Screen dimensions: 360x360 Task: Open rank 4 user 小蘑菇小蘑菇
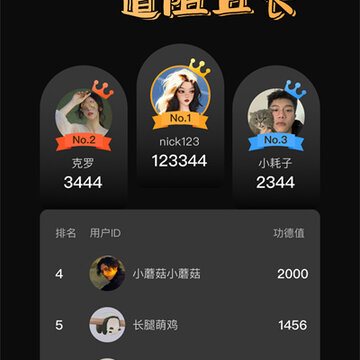click(180, 274)
